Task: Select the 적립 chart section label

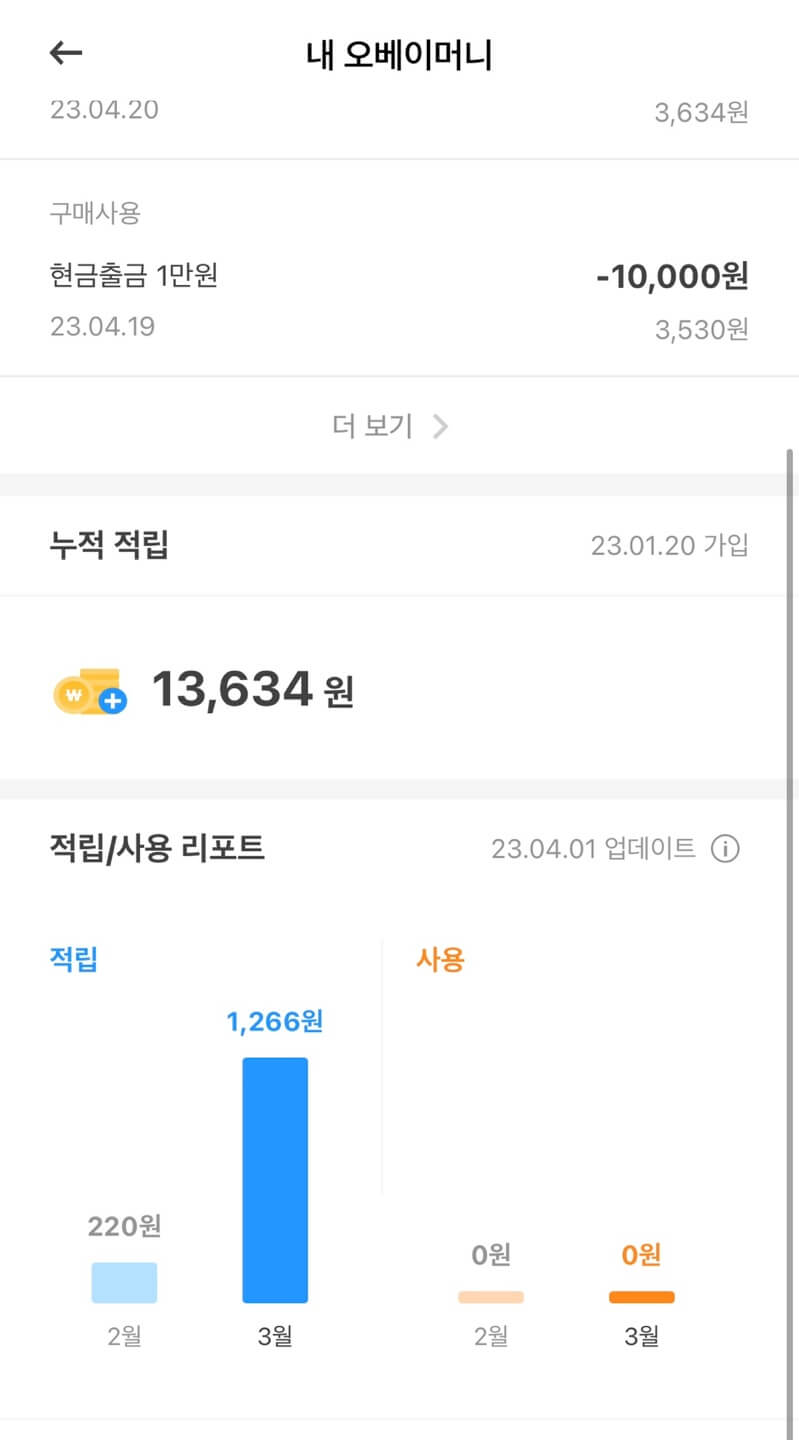Action: click(72, 958)
